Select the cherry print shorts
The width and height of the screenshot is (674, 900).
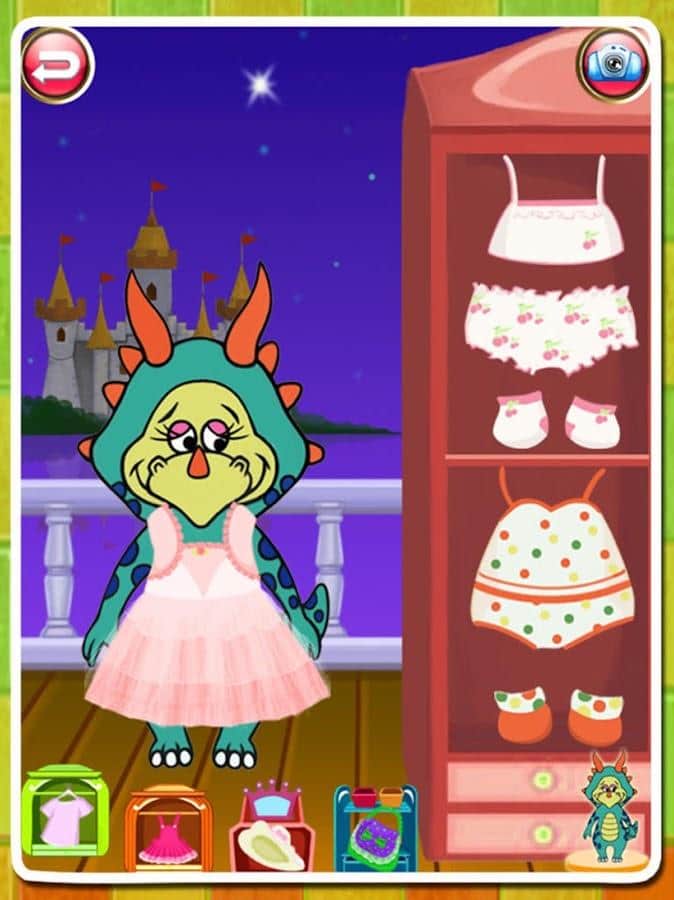coord(550,325)
